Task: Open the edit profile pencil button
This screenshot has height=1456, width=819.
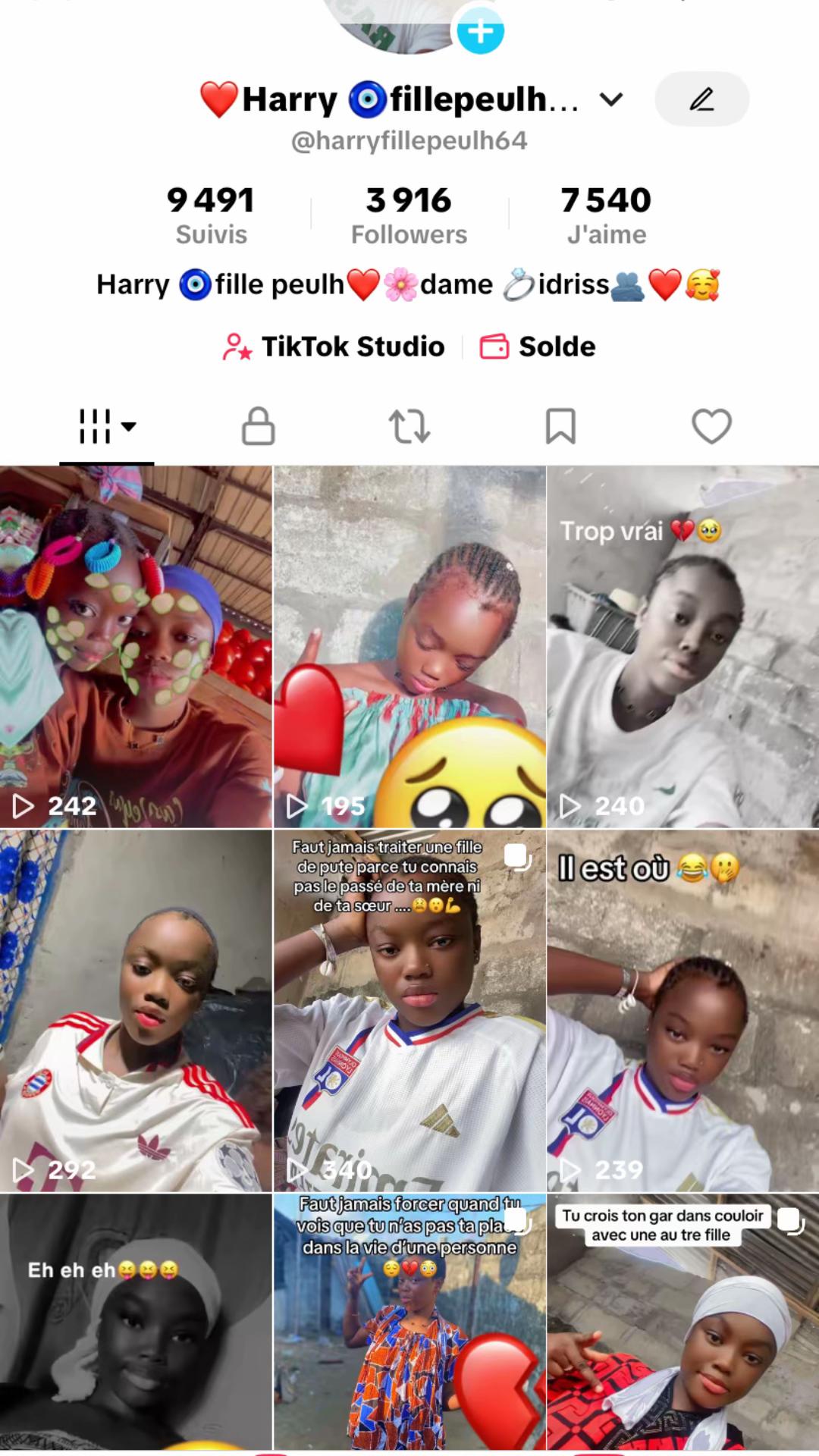Action: (x=701, y=99)
